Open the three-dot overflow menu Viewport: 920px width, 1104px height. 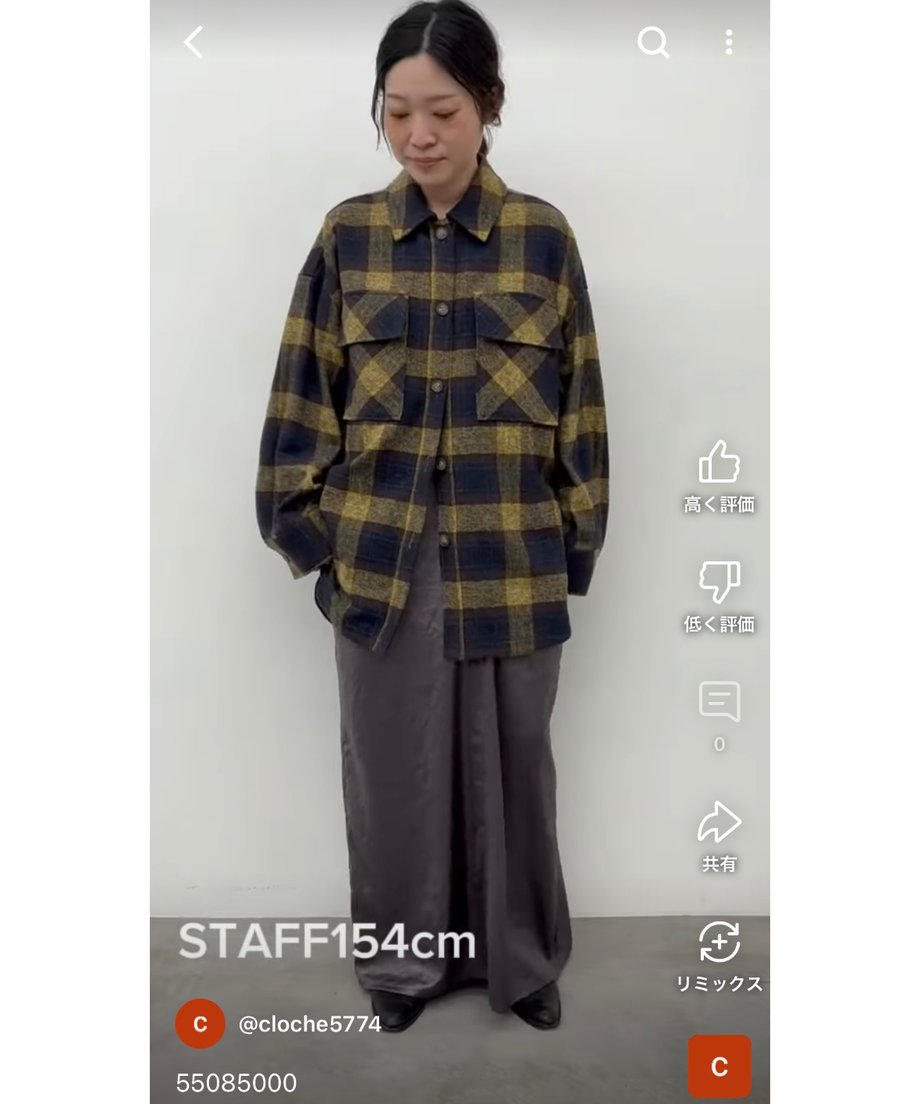coord(728,42)
